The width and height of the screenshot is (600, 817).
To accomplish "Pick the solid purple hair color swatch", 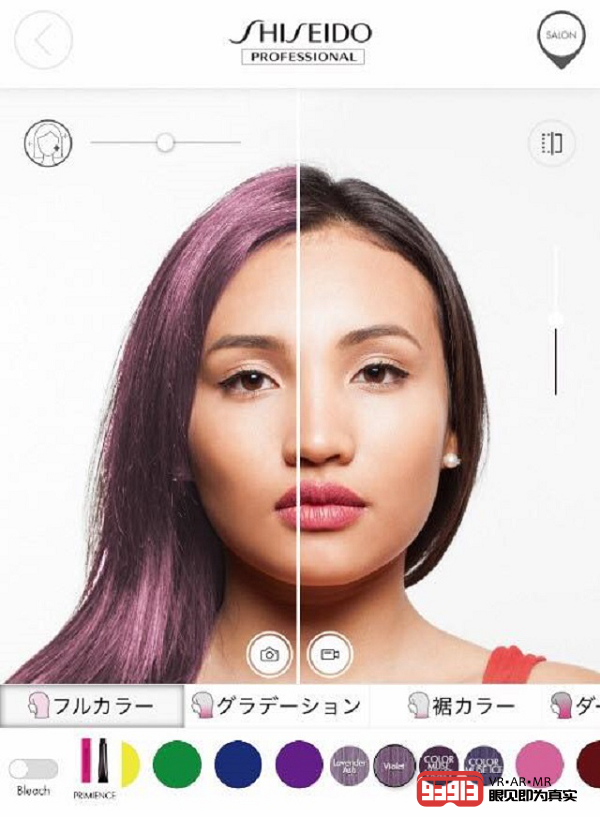I will (x=299, y=765).
